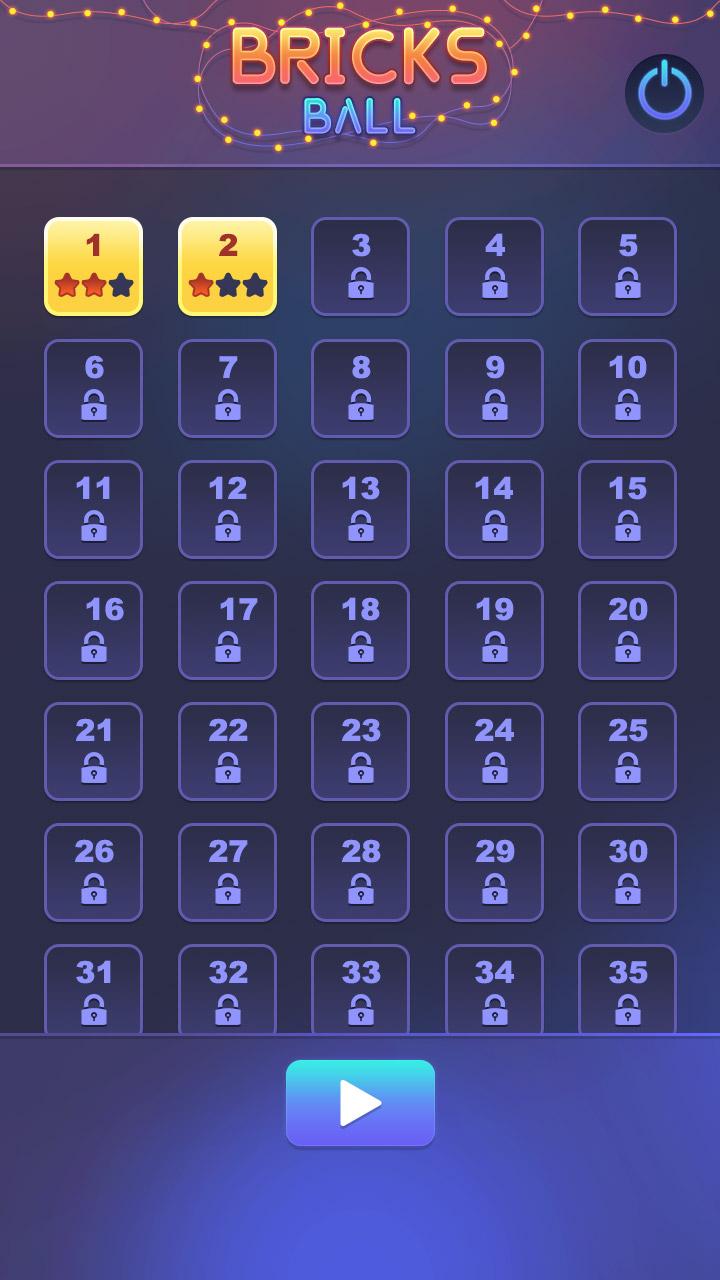Tap locked level 8 tile
720x1280 pixels.
coord(360,388)
